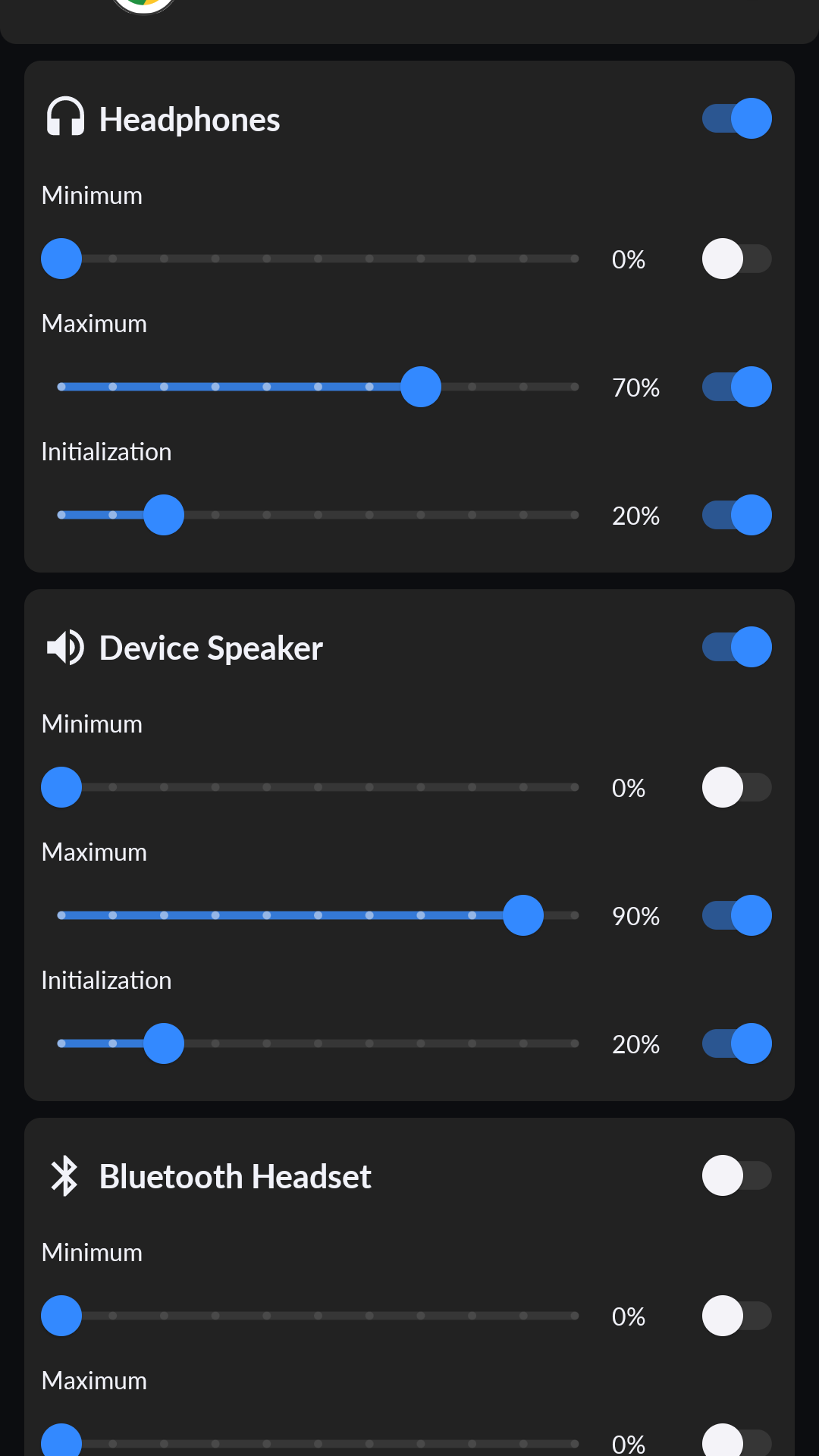This screenshot has width=819, height=1456.
Task: Tap Device Speaker Minimum slider at midpoint
Action: point(318,787)
